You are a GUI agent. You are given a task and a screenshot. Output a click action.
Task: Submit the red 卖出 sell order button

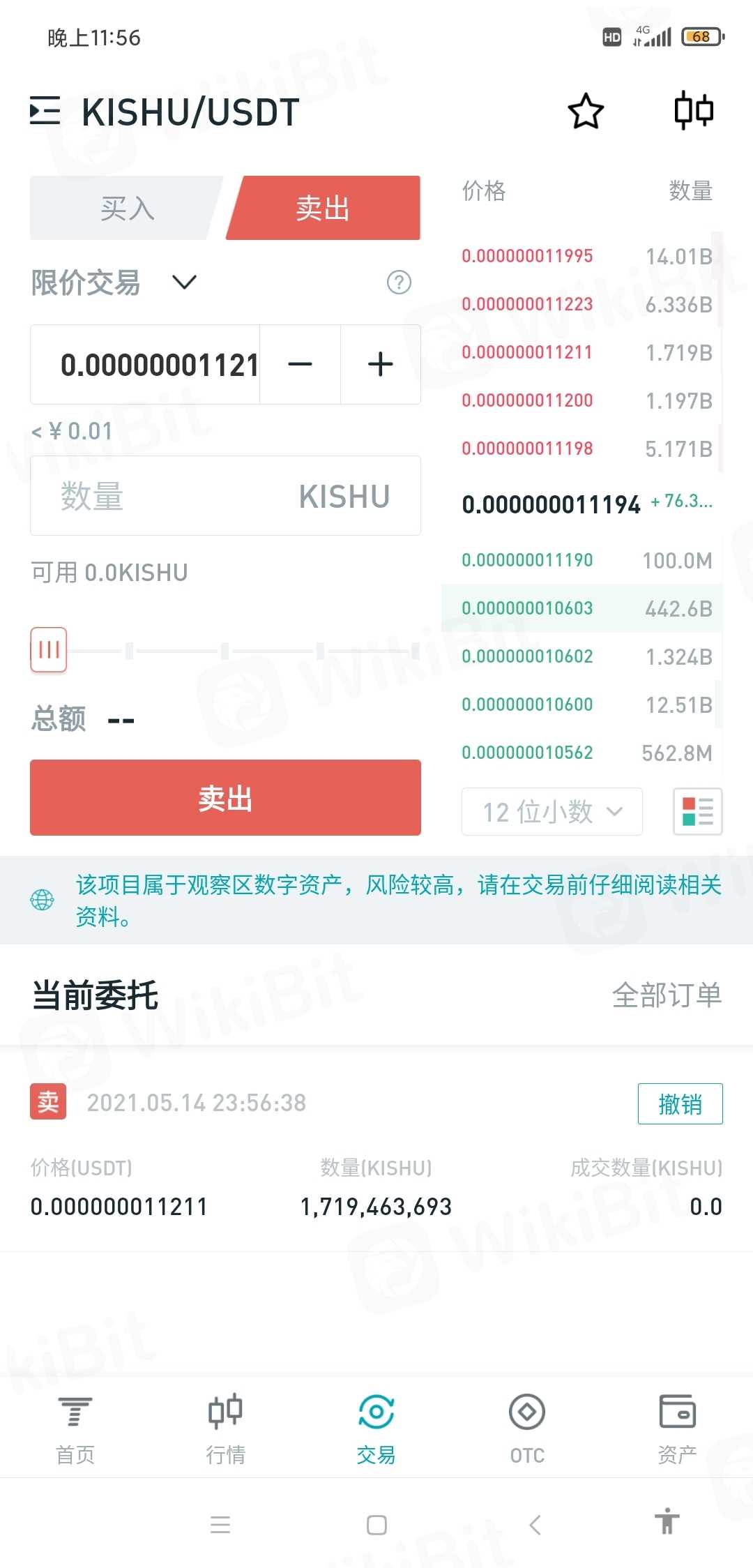pyautogui.click(x=225, y=797)
